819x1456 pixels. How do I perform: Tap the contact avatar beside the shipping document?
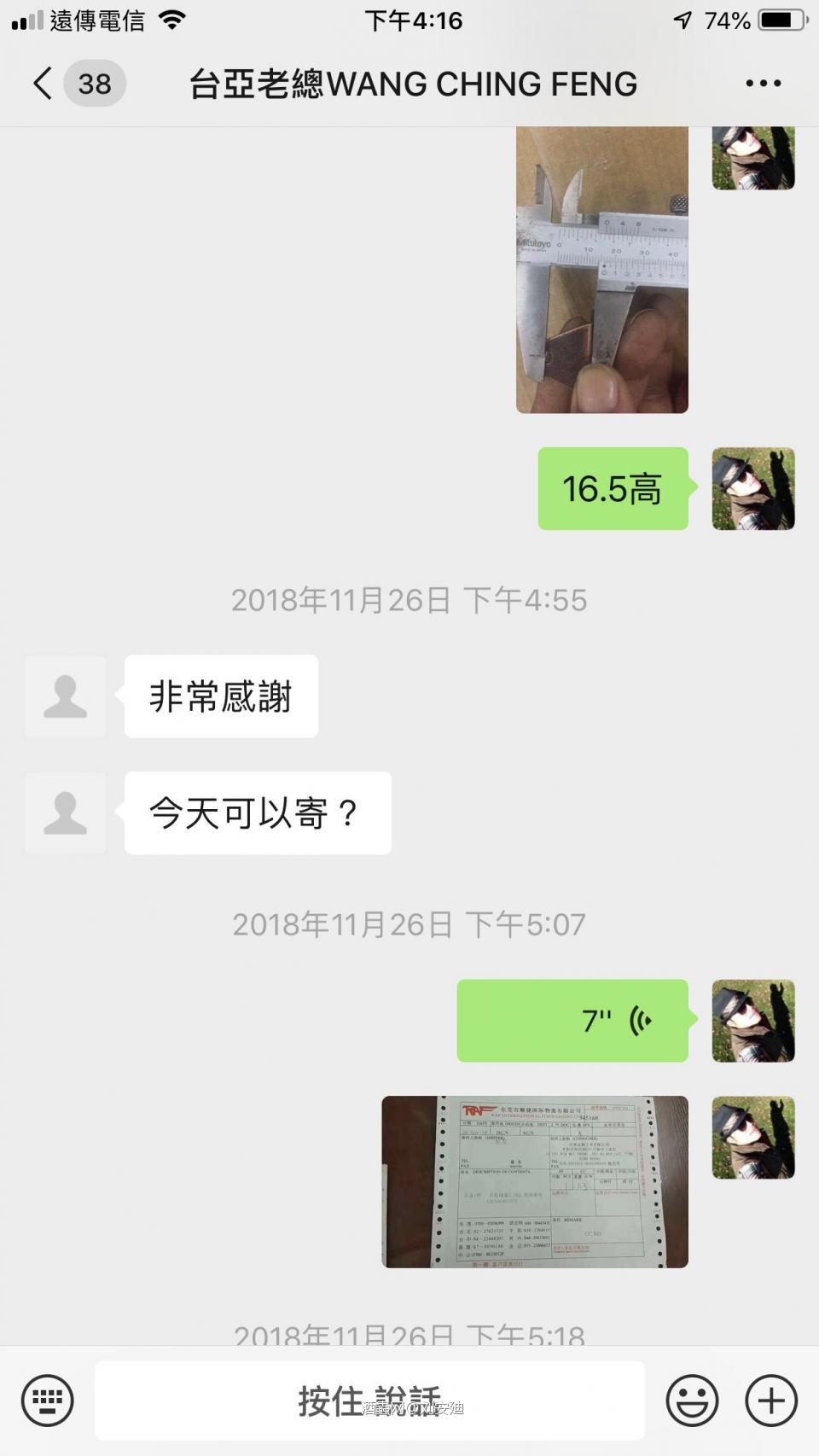[752, 1138]
